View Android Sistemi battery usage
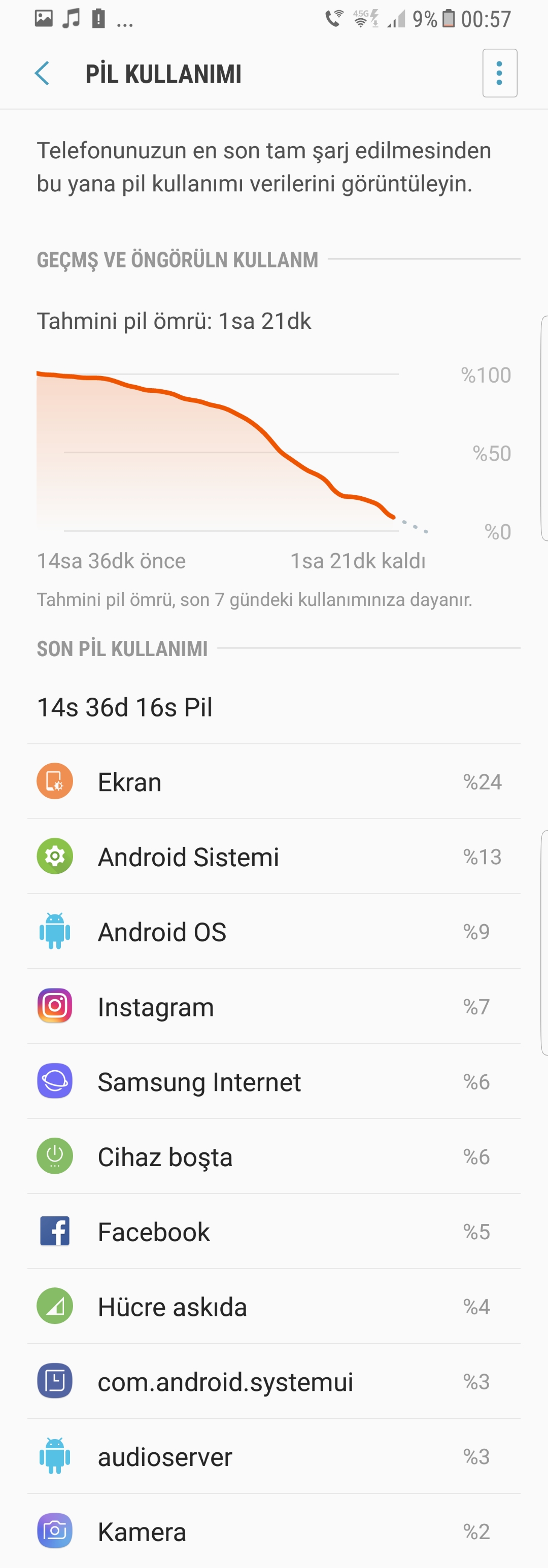 (x=273, y=857)
